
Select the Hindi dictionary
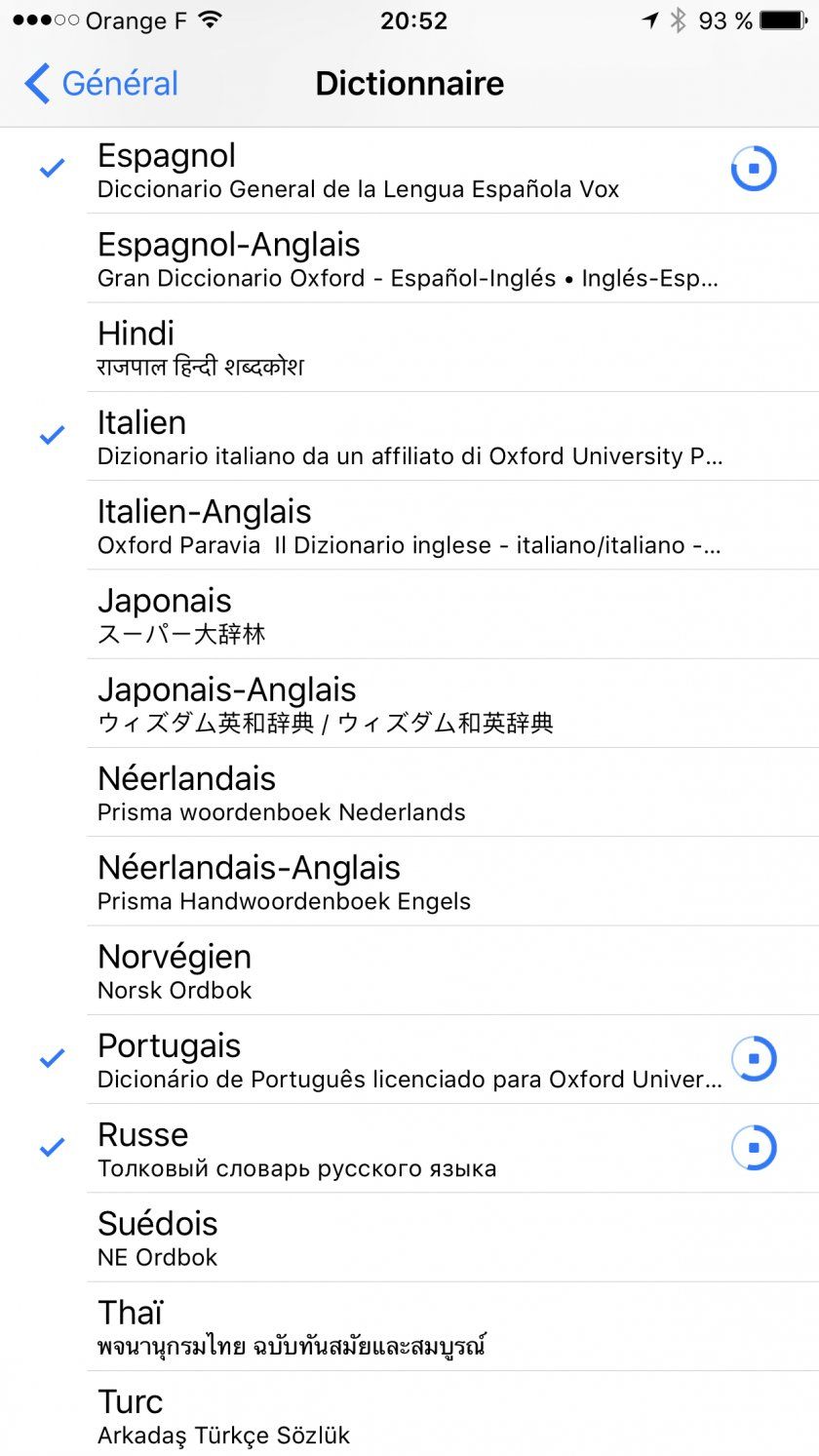coord(390,348)
